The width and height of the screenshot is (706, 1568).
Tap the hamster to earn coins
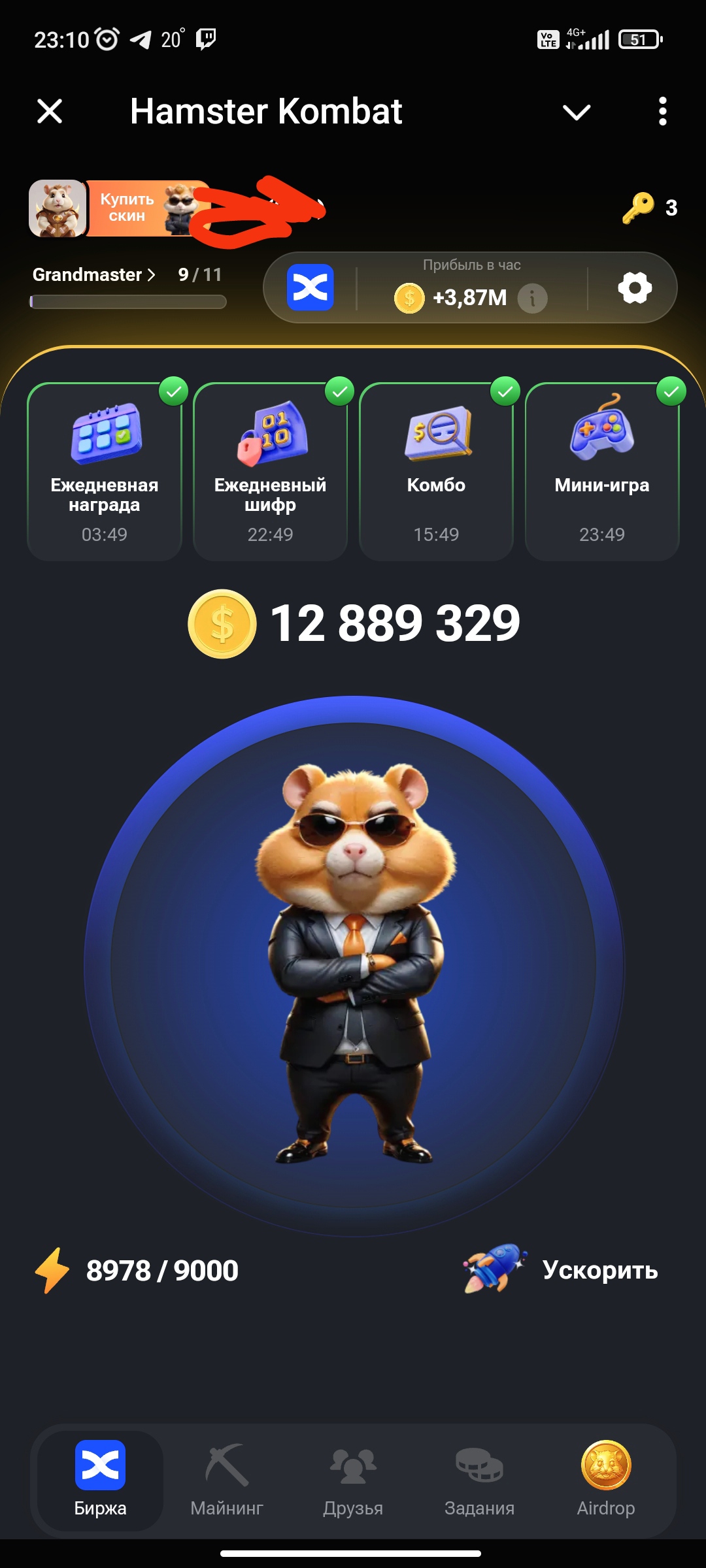click(x=353, y=966)
